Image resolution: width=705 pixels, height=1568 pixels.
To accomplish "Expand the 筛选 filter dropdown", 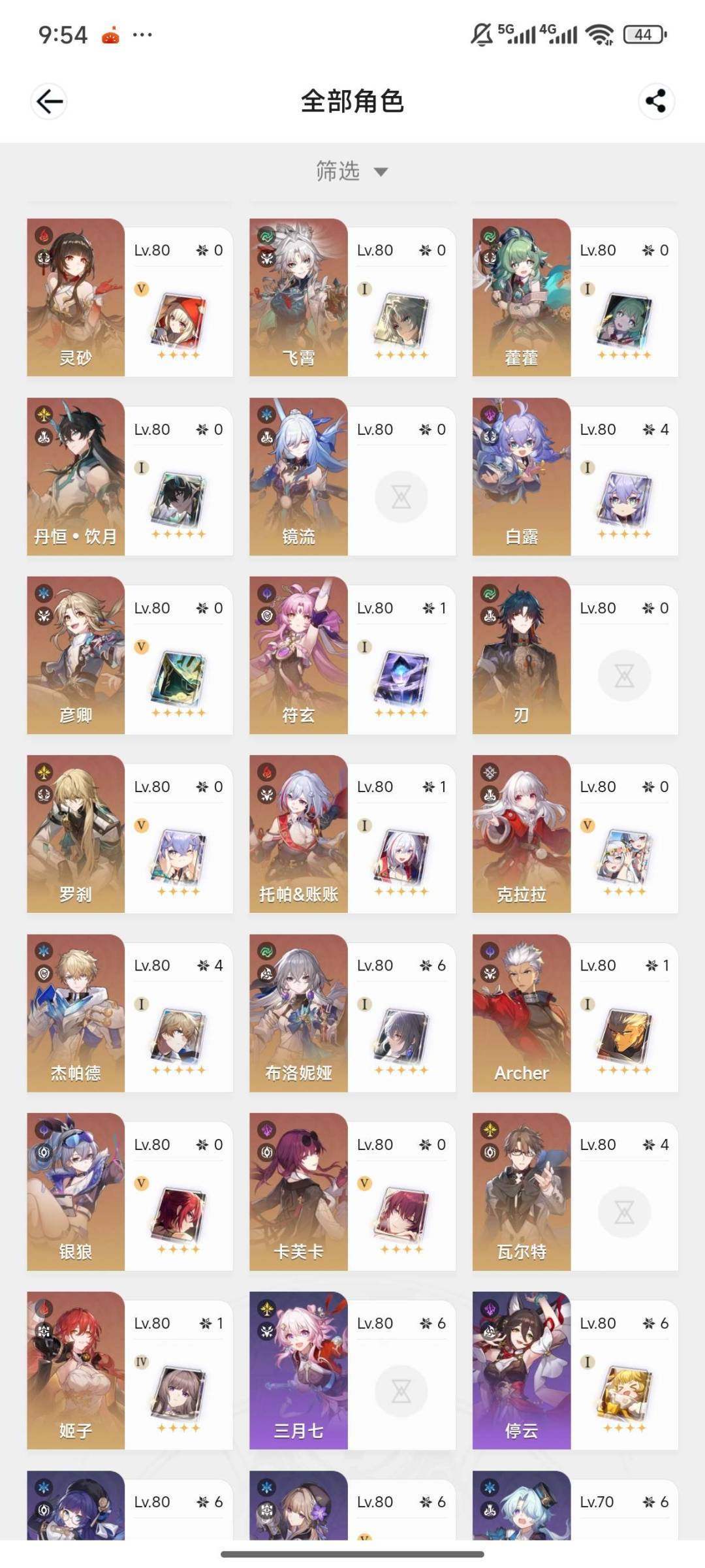I will (x=352, y=171).
